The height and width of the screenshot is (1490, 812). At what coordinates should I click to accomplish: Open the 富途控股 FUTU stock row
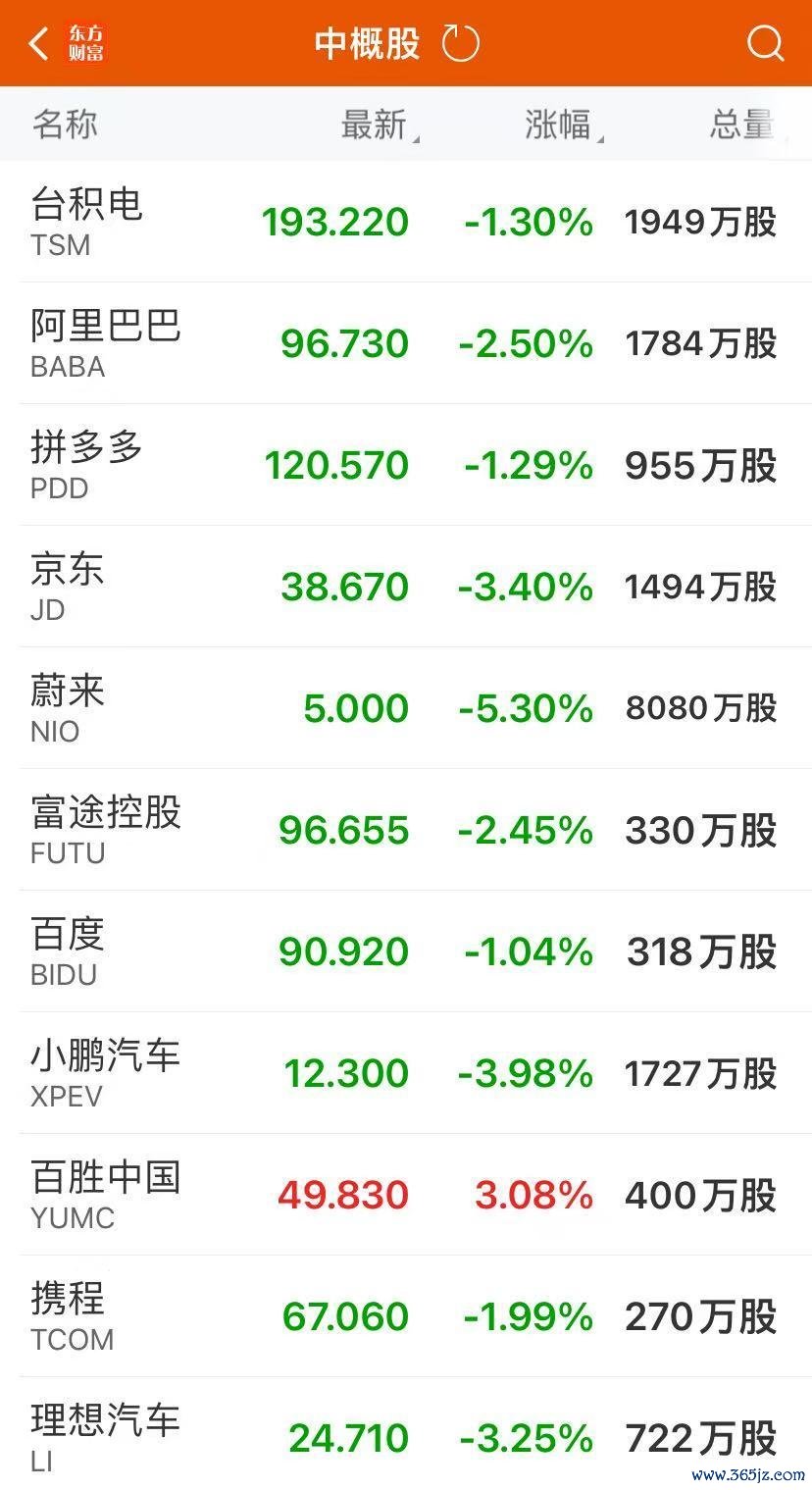point(406,830)
